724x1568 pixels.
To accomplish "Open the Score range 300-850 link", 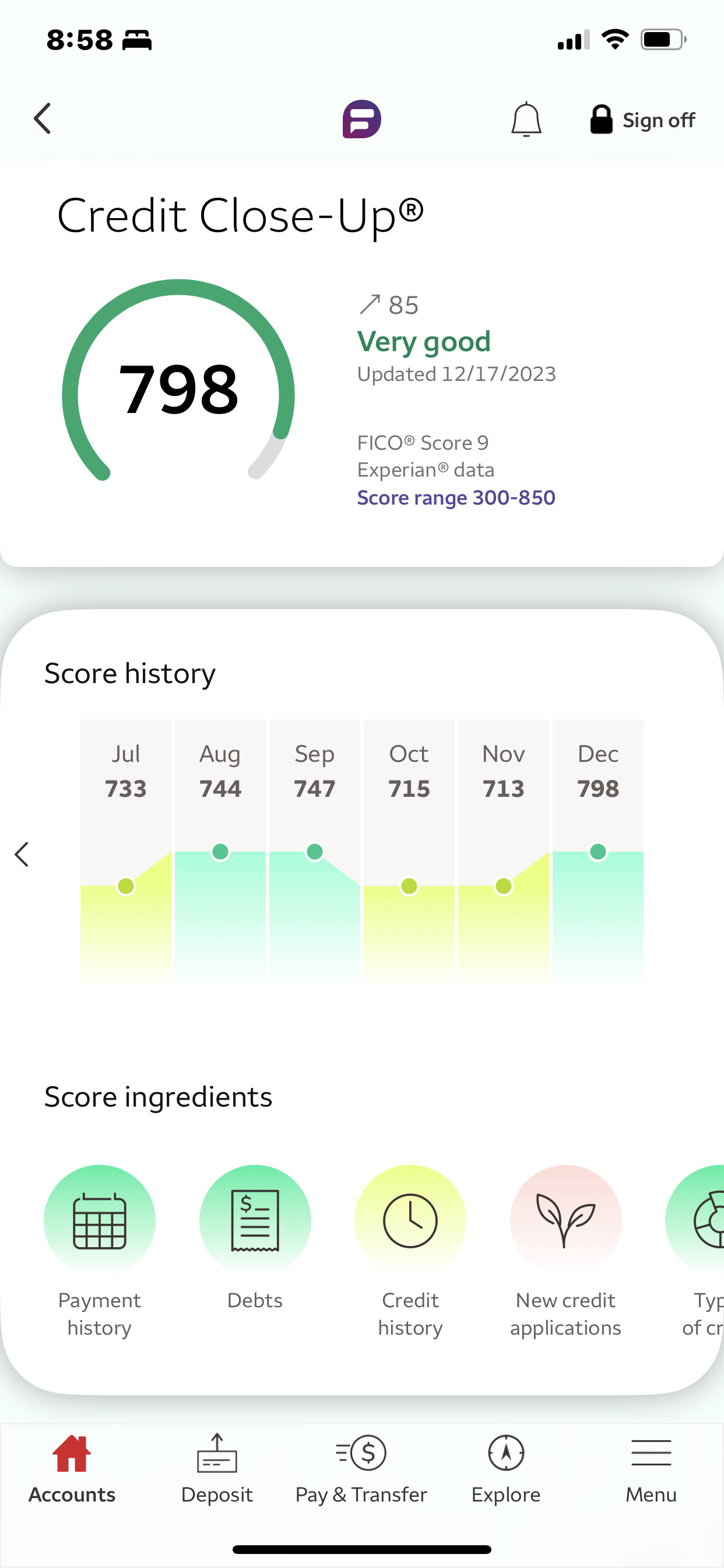I will tap(456, 498).
